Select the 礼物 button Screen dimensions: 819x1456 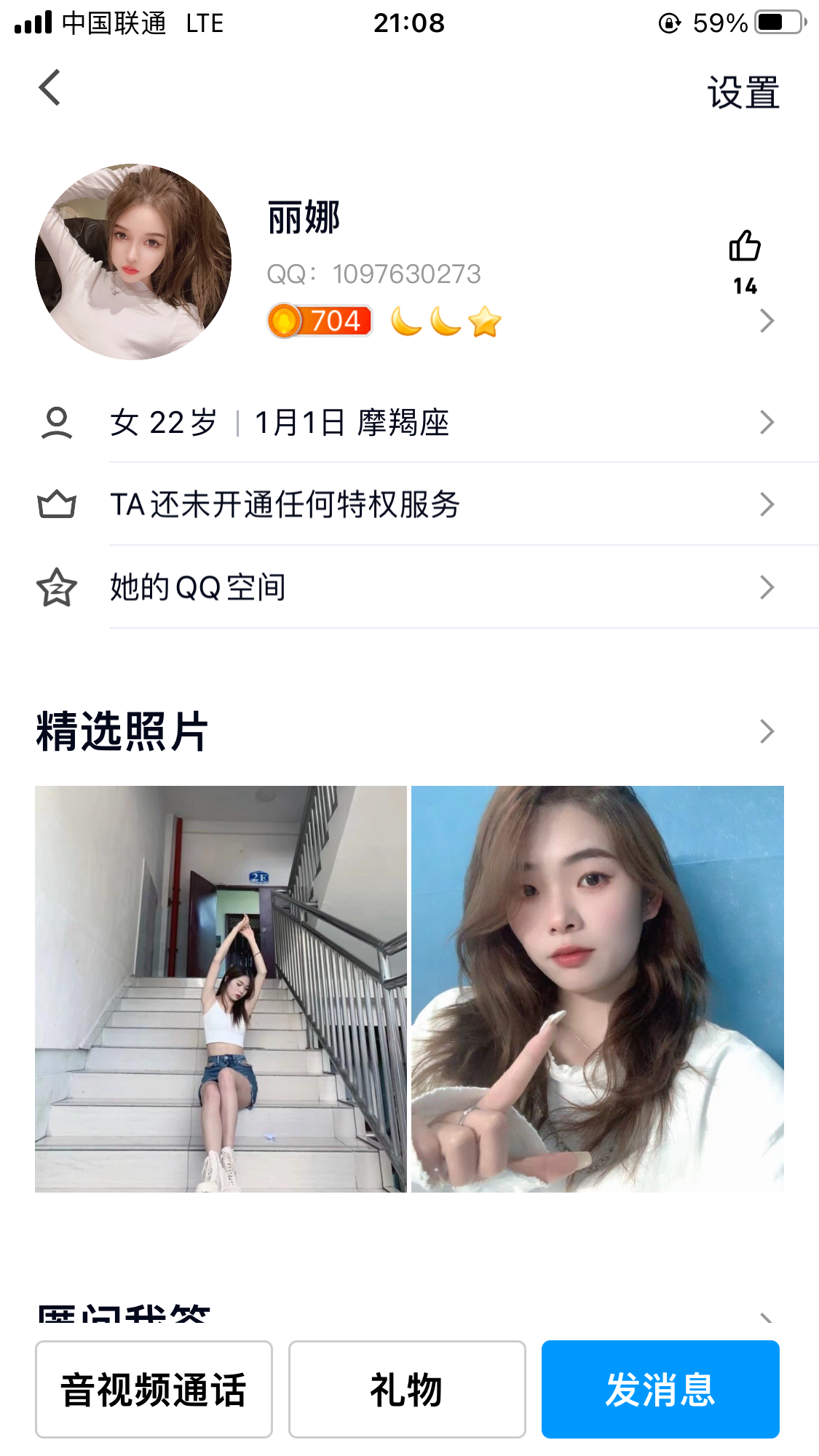pos(406,1389)
